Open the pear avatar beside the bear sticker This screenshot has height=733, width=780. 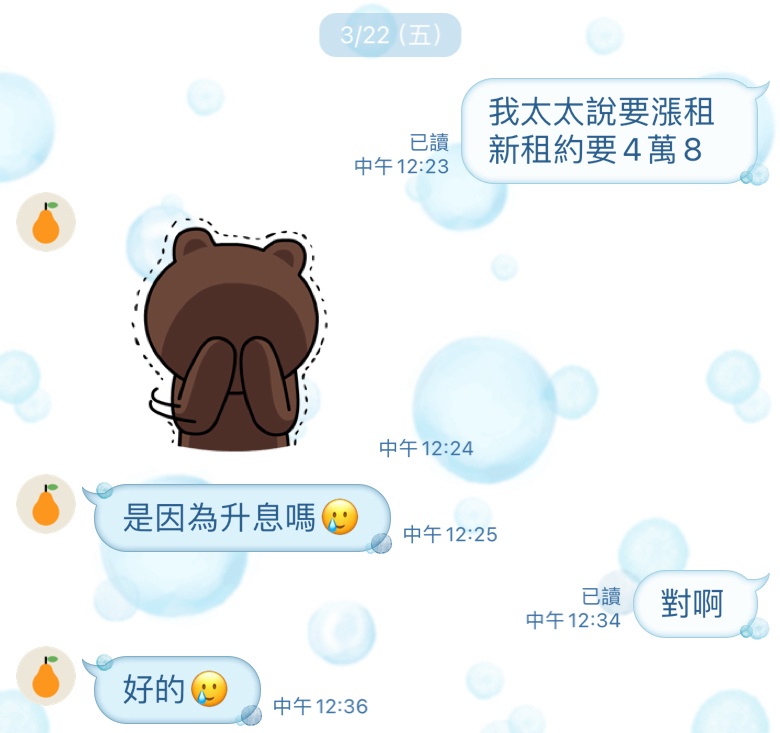pyautogui.click(x=46, y=222)
